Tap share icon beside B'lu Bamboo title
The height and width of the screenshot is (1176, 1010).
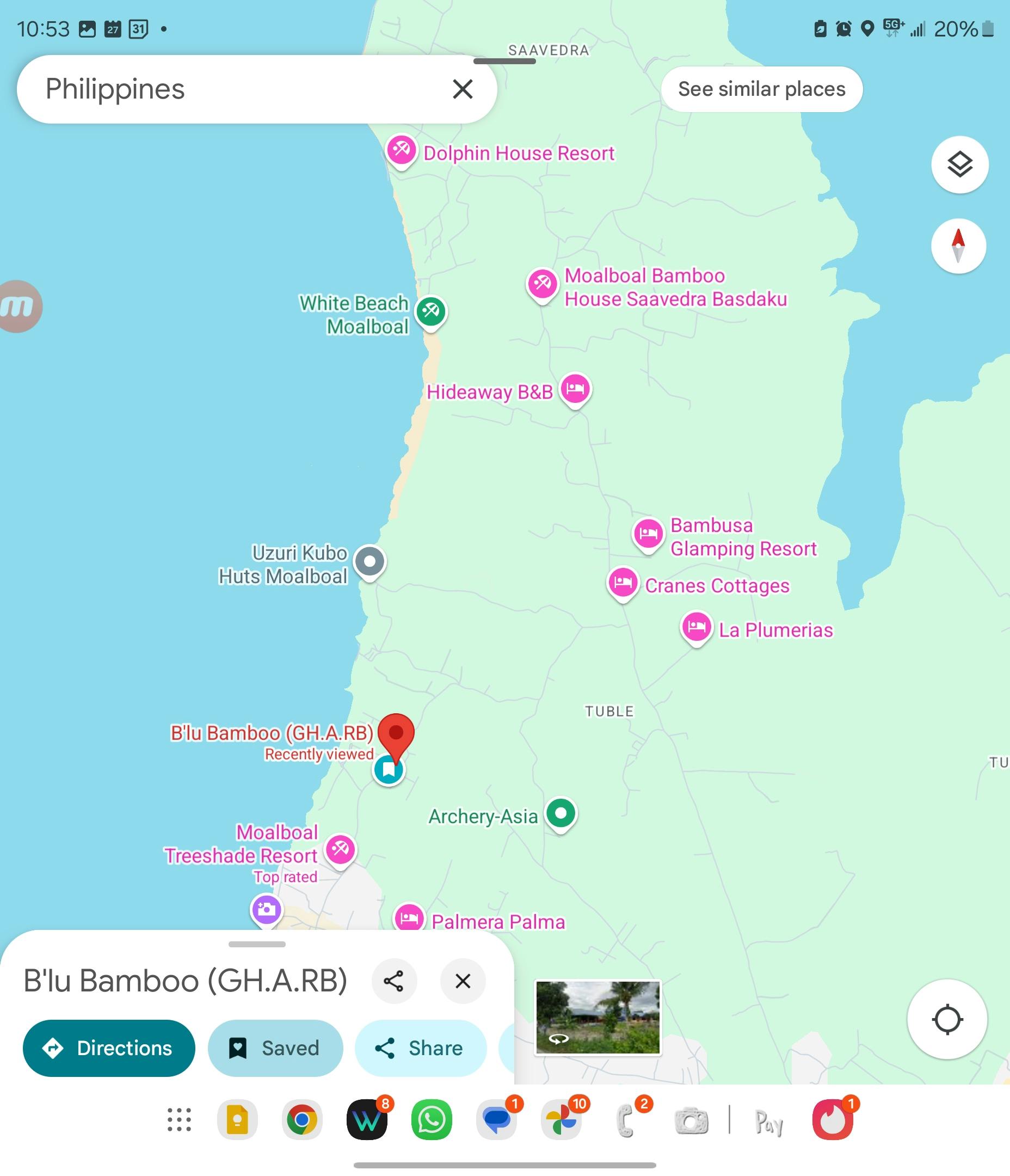(394, 981)
